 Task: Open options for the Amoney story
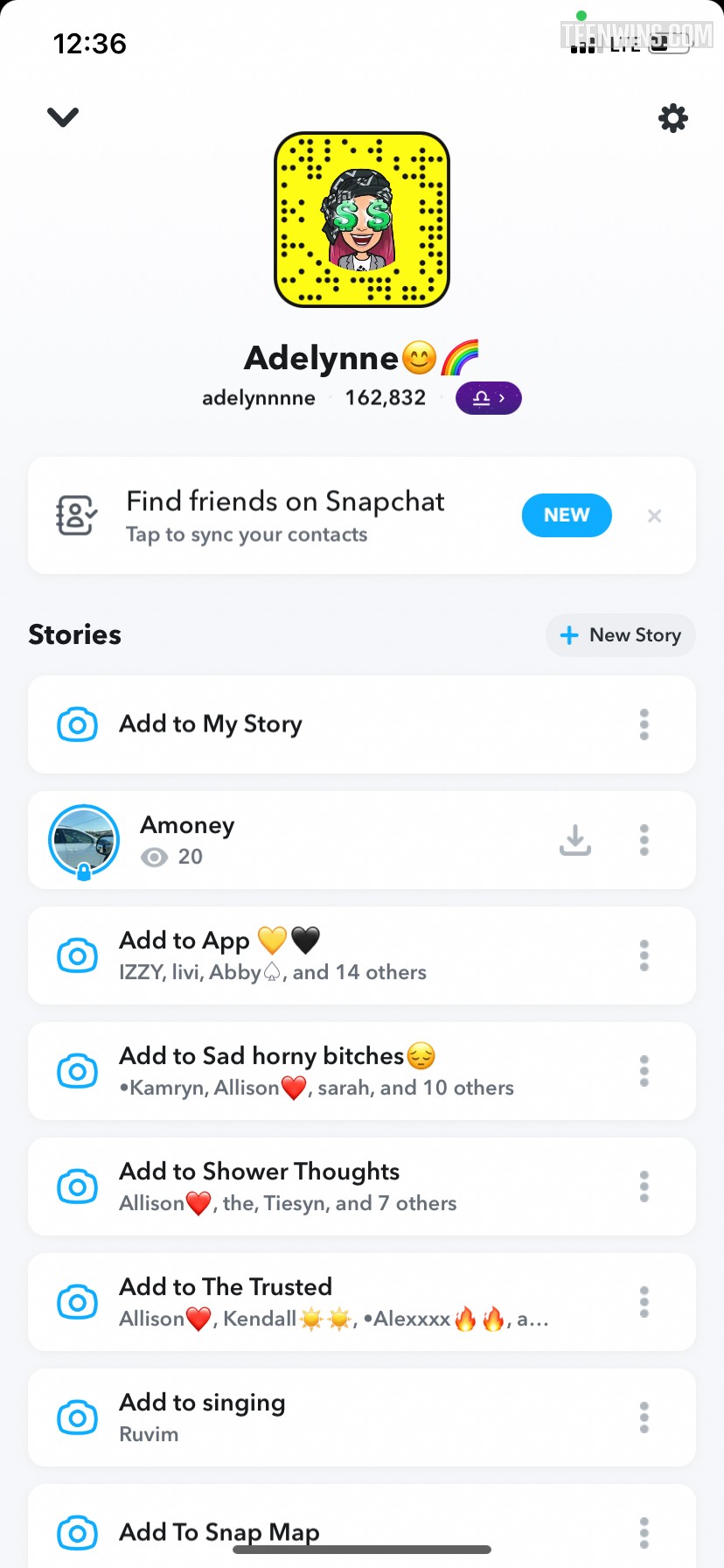click(x=644, y=840)
